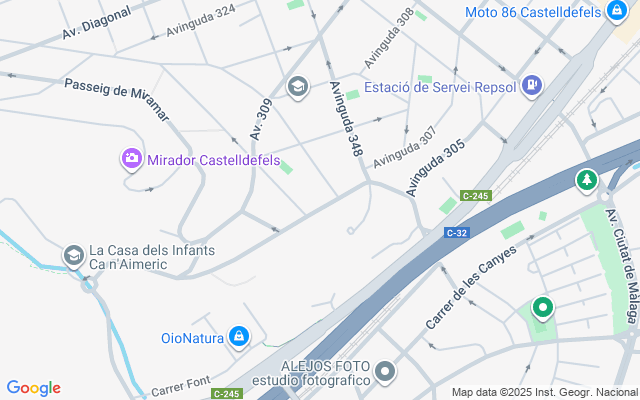The width and height of the screenshot is (640, 400).
Task: Open the ALEJOS FOTO estudio fotografico pin
Action: [x=386, y=373]
